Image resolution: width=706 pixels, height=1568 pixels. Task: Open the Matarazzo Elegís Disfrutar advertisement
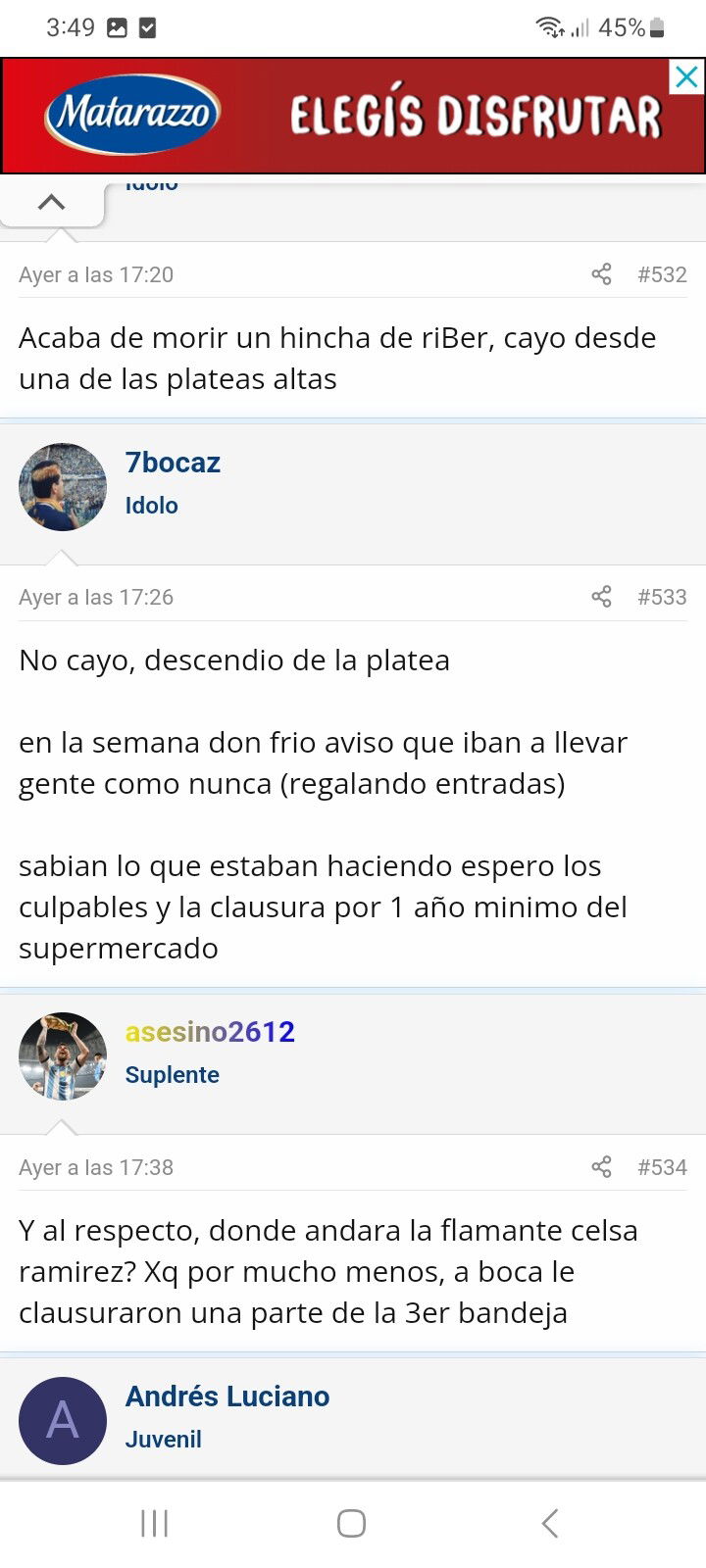click(x=353, y=116)
